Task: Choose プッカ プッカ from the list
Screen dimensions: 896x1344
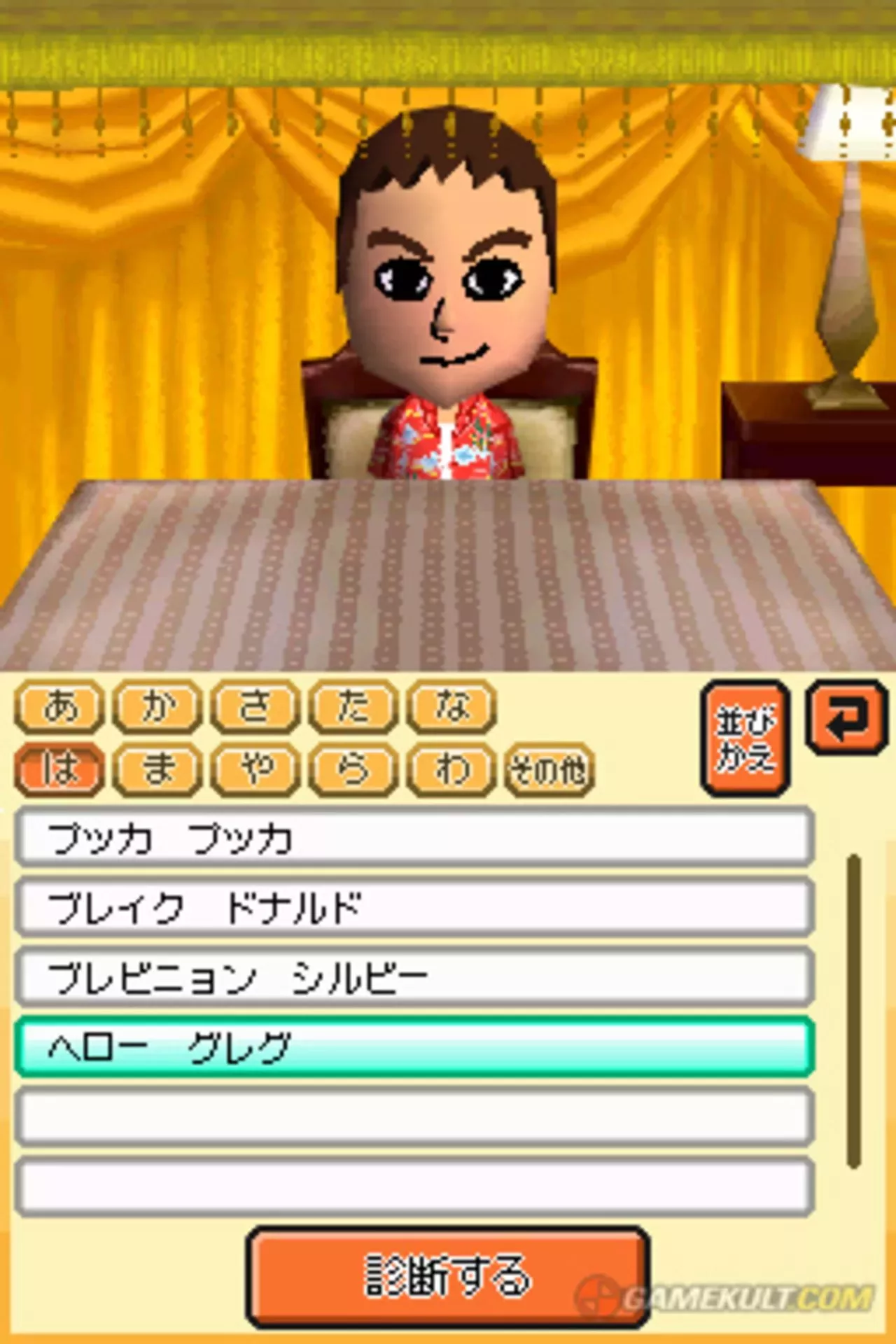Action: click(x=413, y=837)
